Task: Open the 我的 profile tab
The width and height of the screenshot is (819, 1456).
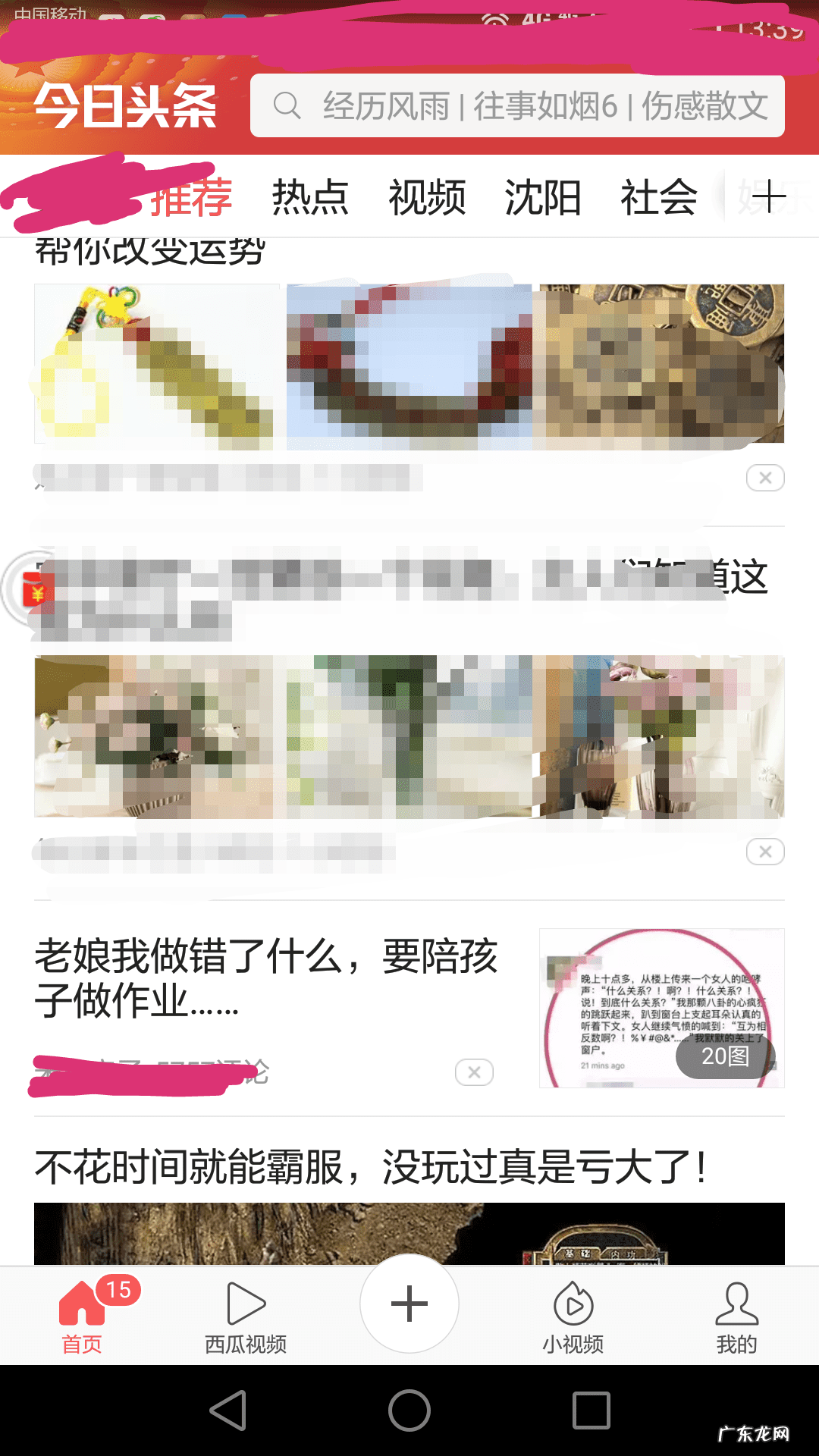Action: point(736,1316)
